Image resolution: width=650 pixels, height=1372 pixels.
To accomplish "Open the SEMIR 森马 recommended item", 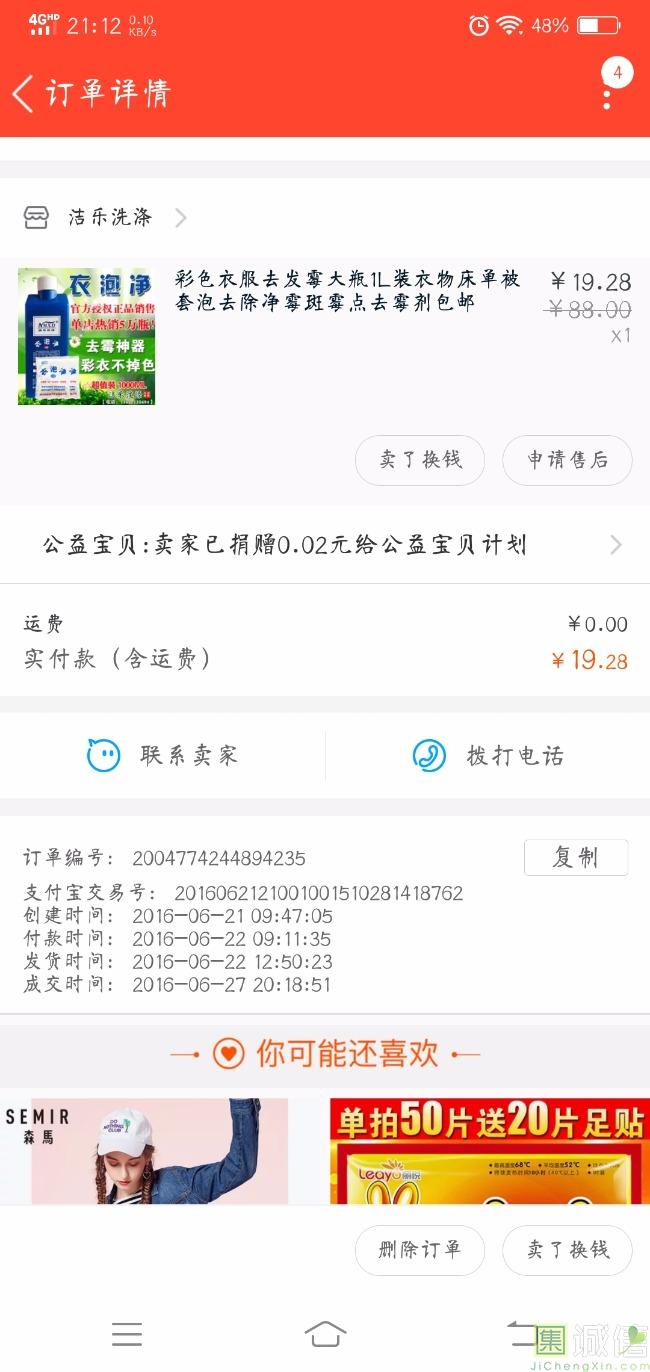I will pyautogui.click(x=145, y=1150).
